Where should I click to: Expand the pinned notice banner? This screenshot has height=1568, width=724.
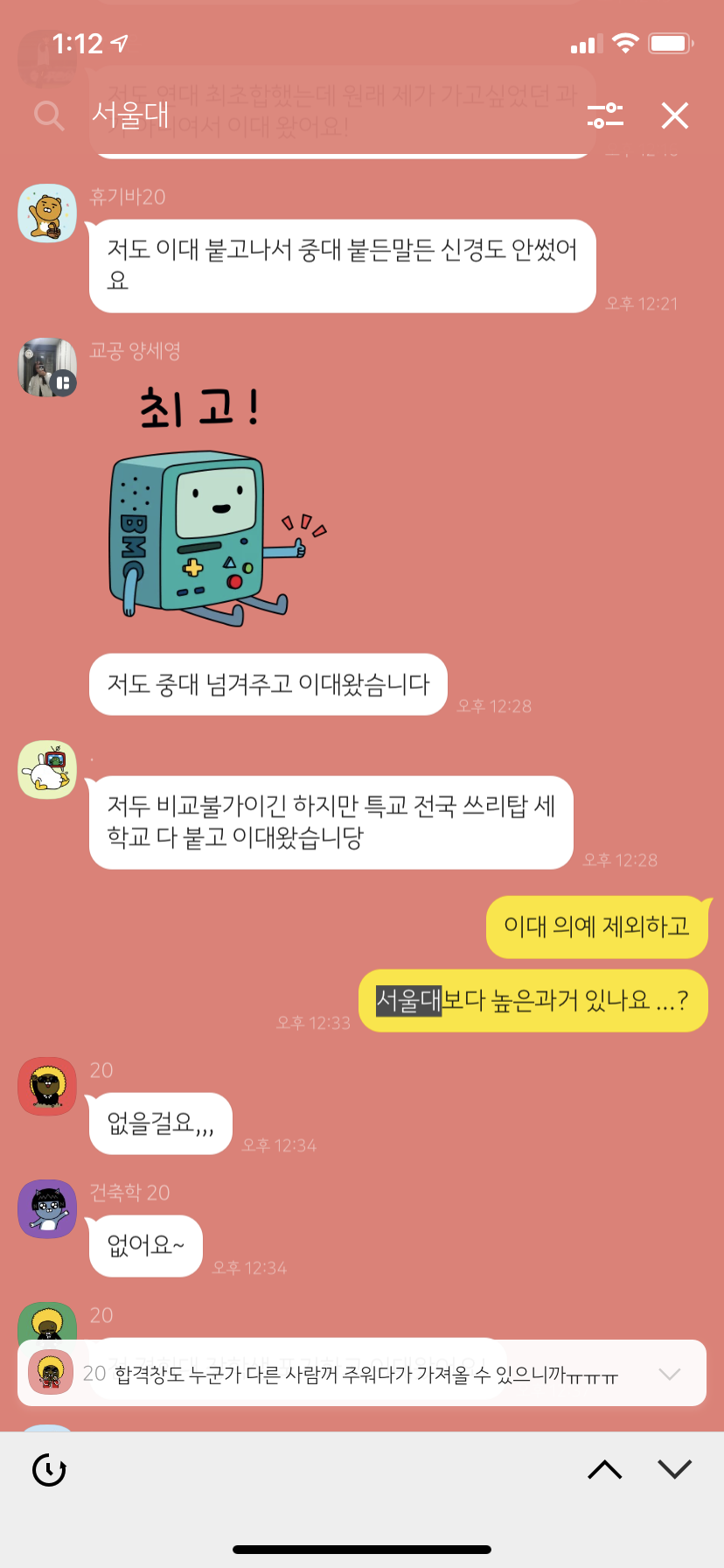click(670, 1373)
